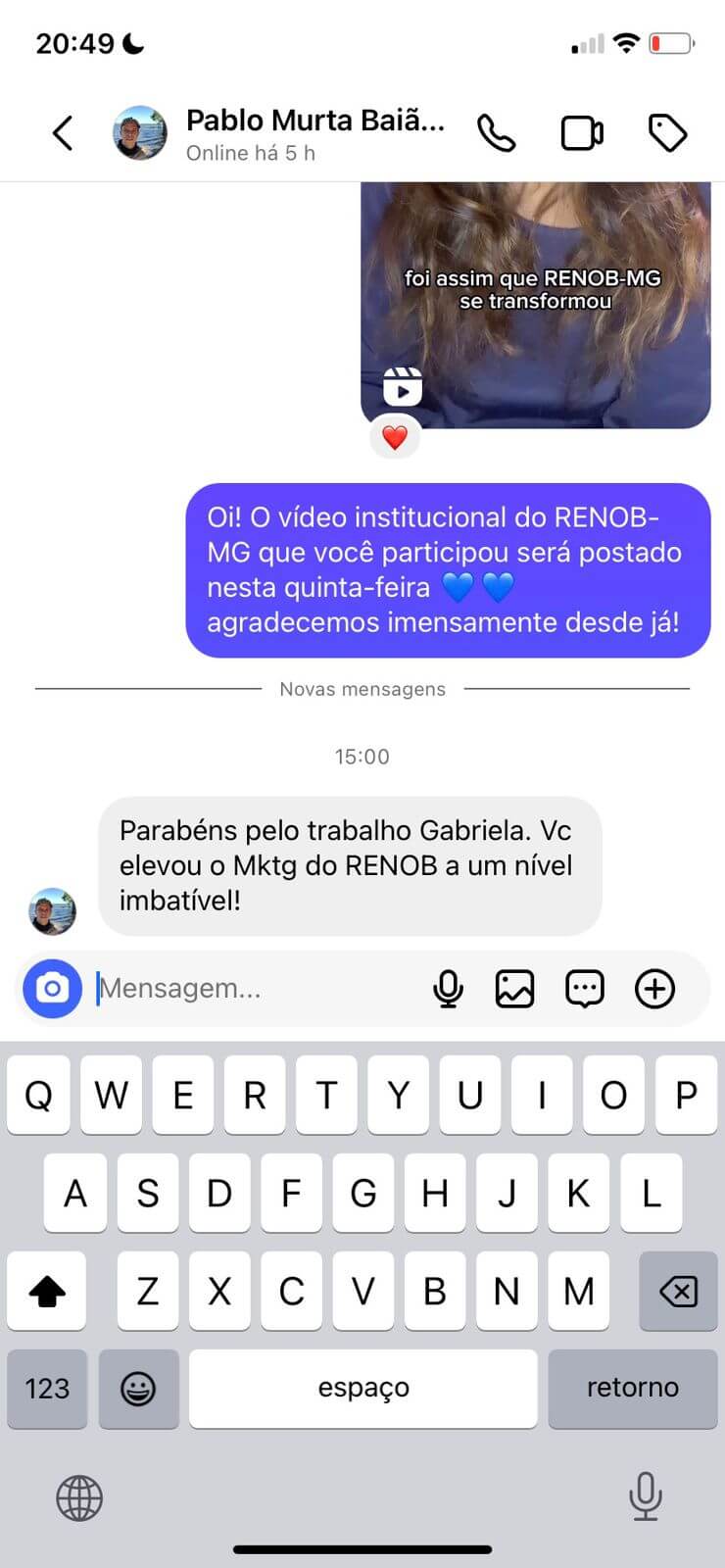Start keyboard dictation with the bottom microphone
This screenshot has height=1568, width=725.
click(x=645, y=1496)
